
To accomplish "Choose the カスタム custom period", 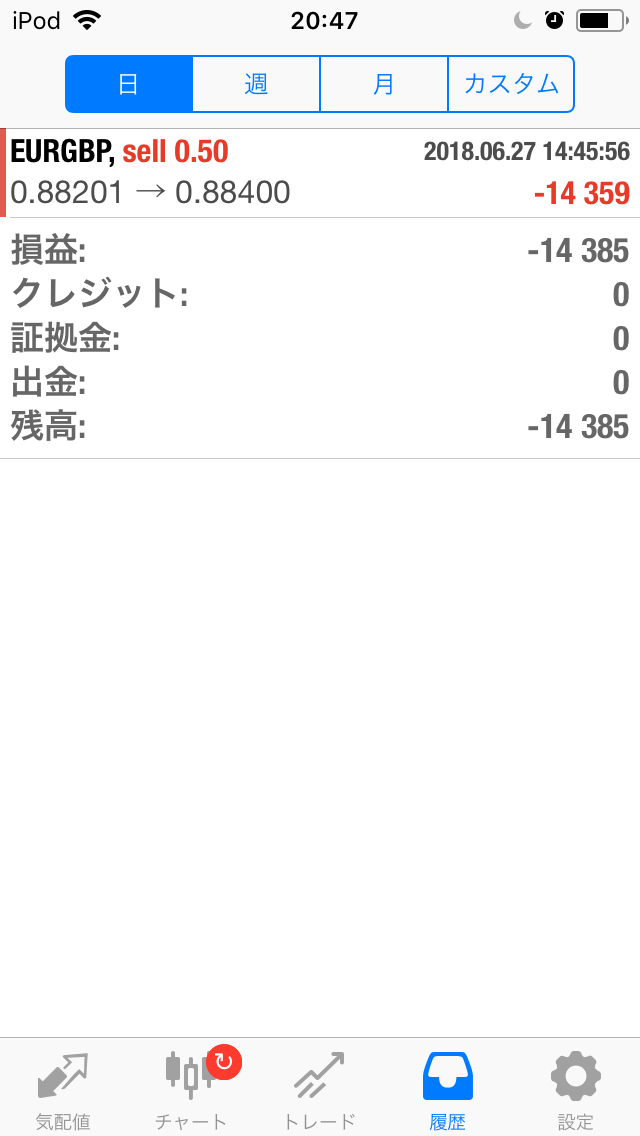I will 511,84.
